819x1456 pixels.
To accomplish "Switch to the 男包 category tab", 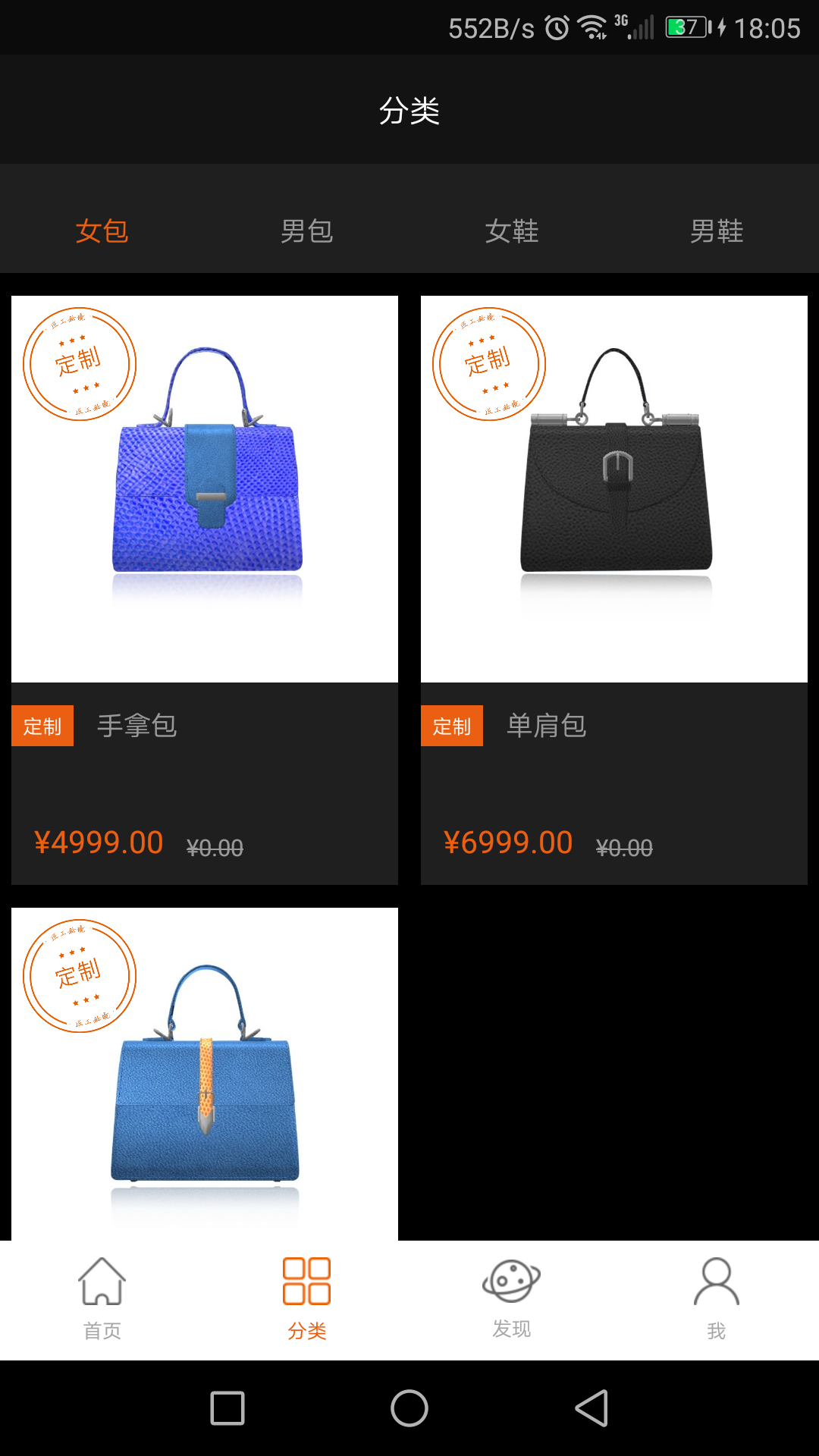I will click(x=306, y=231).
